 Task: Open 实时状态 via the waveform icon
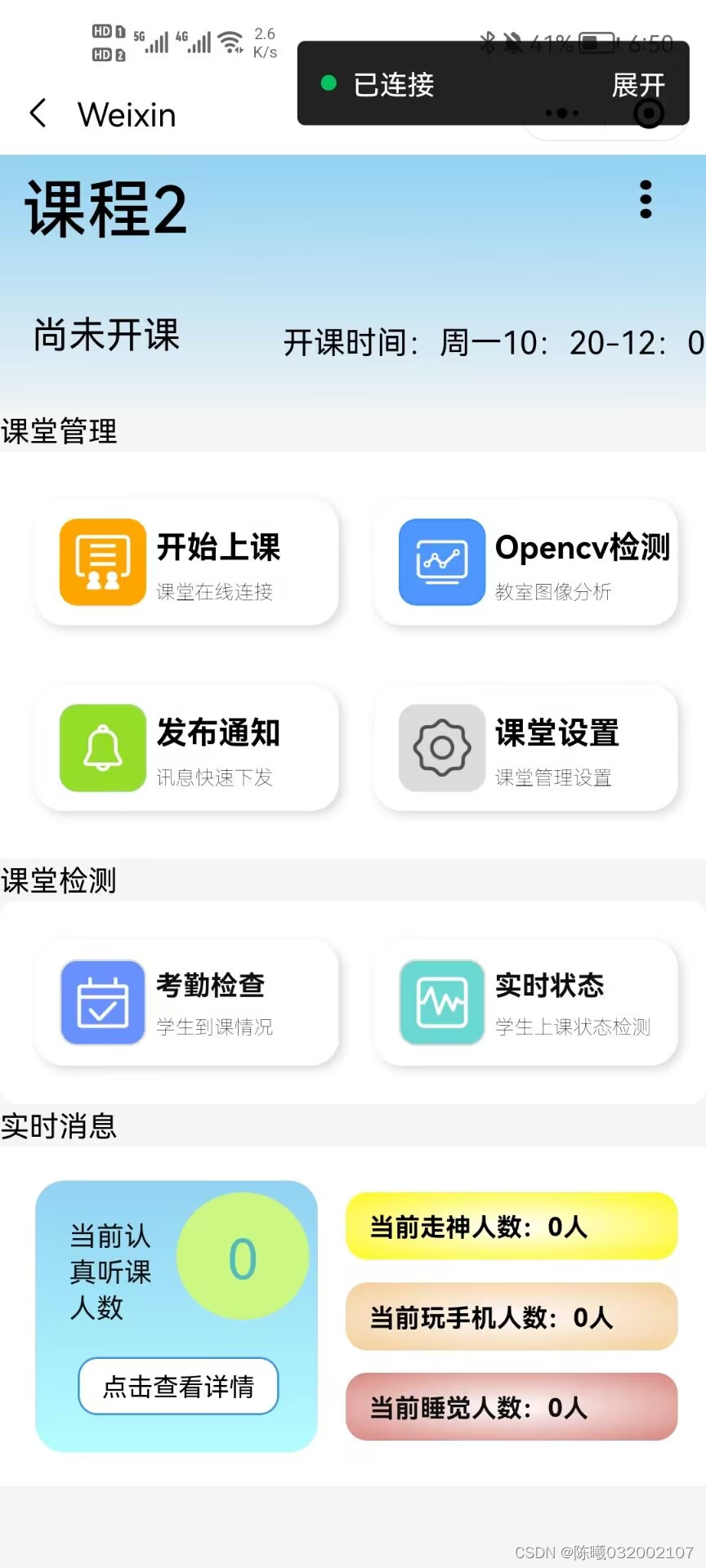[x=440, y=1003]
